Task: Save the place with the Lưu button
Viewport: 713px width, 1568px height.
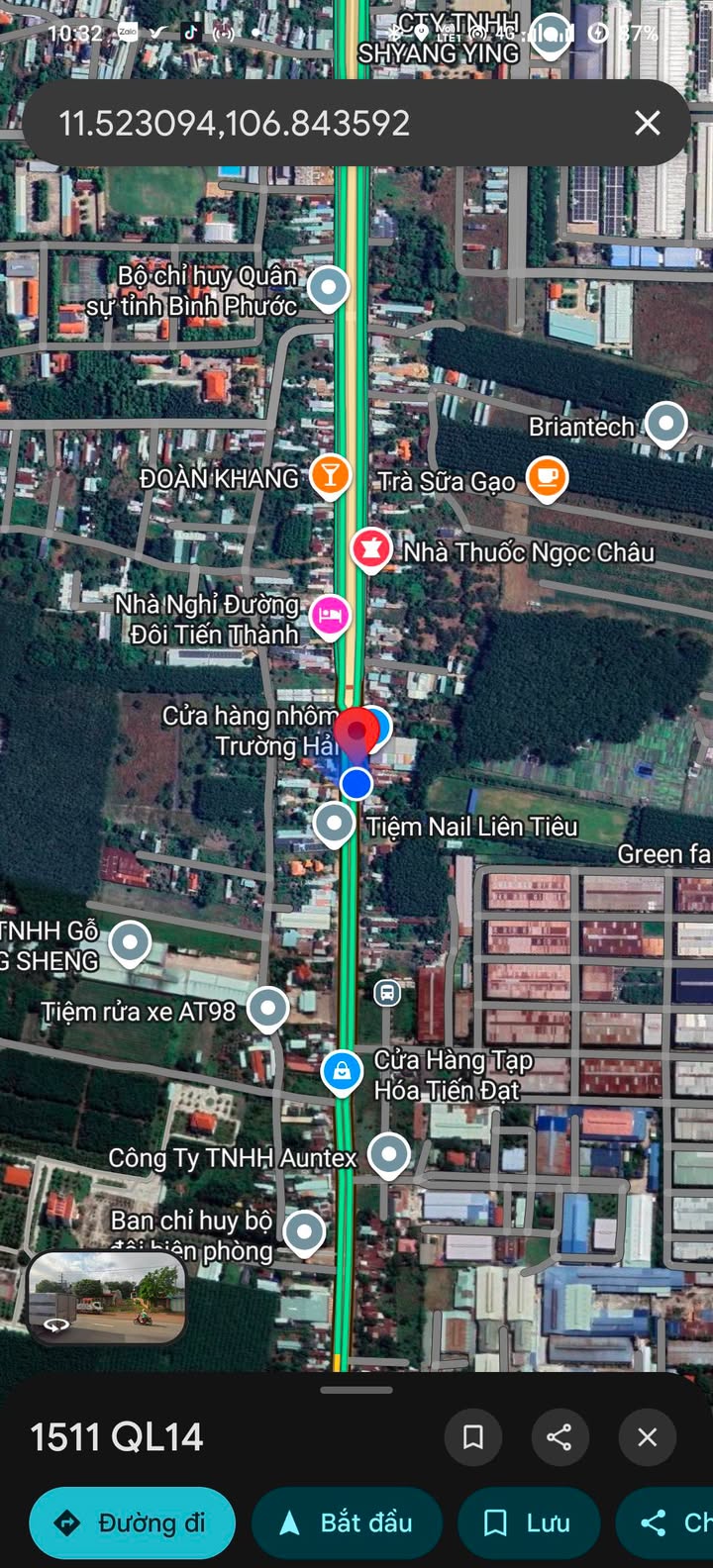Action: click(529, 1522)
